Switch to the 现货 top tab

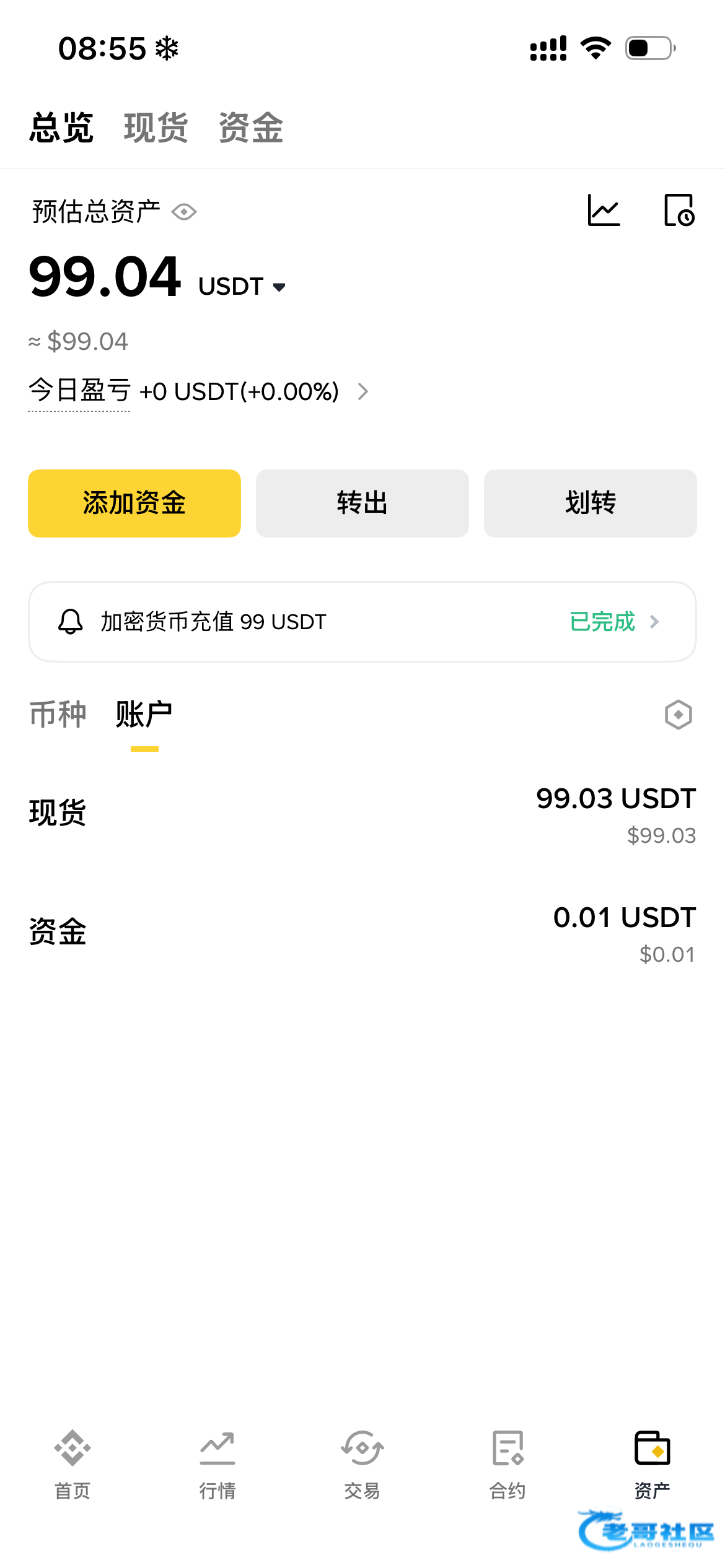pos(156,128)
